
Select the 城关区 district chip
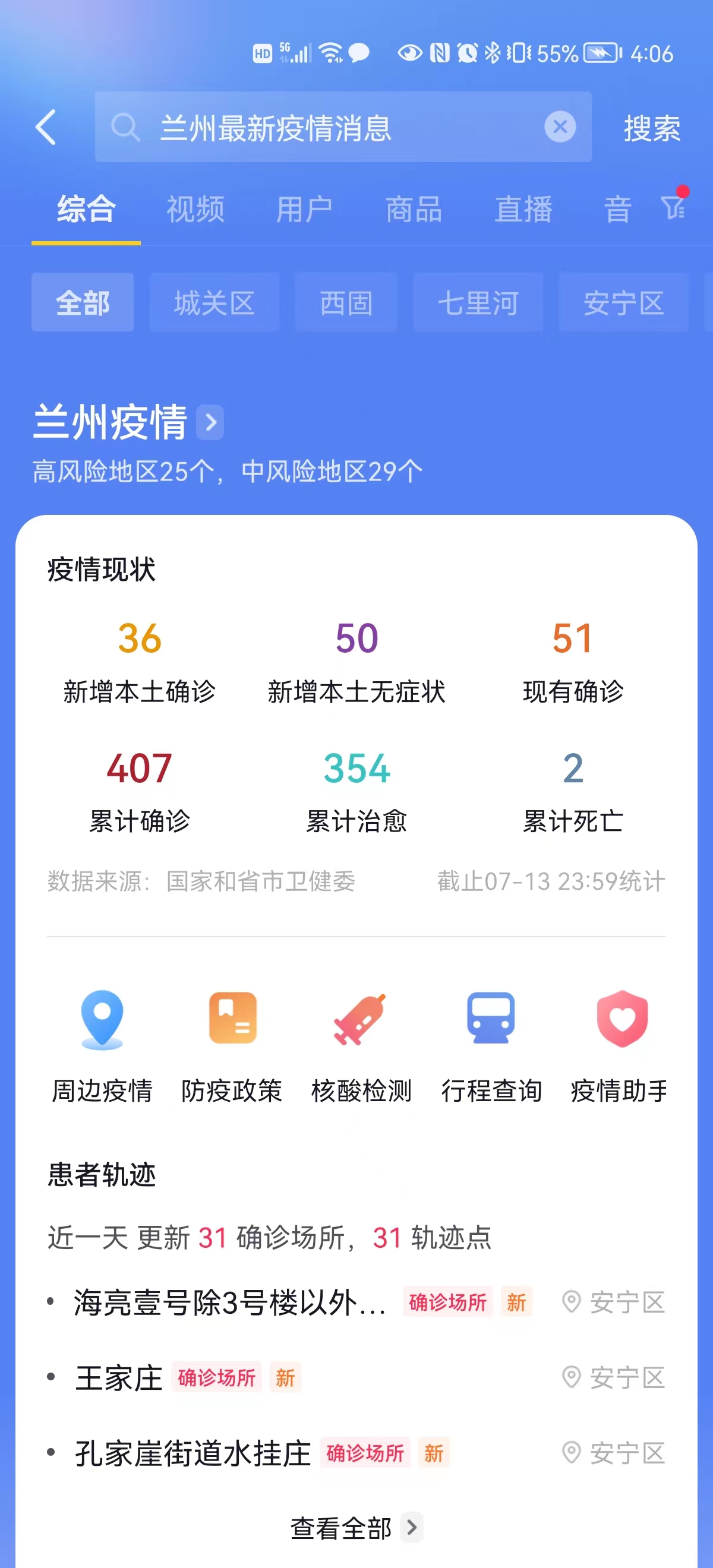tap(214, 302)
